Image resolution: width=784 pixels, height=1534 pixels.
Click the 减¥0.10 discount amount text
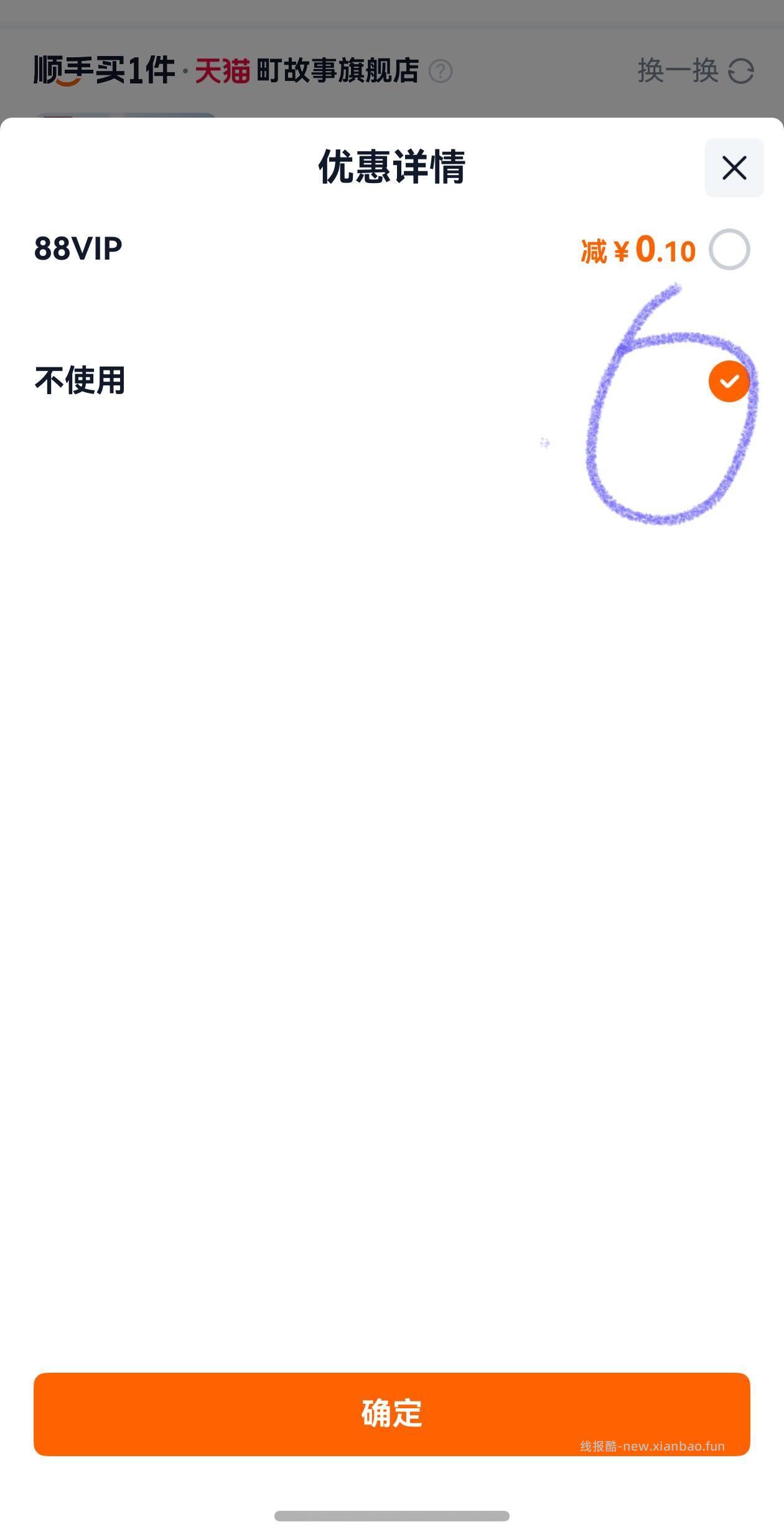636,249
